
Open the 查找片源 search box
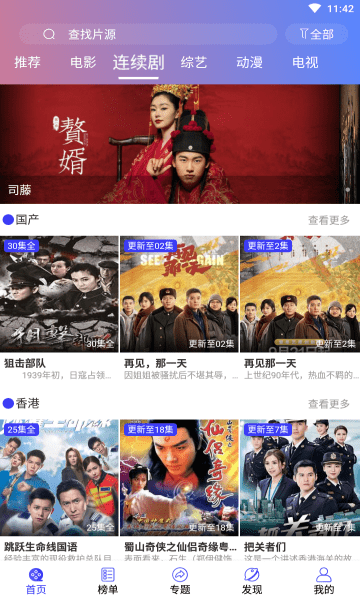point(148,34)
